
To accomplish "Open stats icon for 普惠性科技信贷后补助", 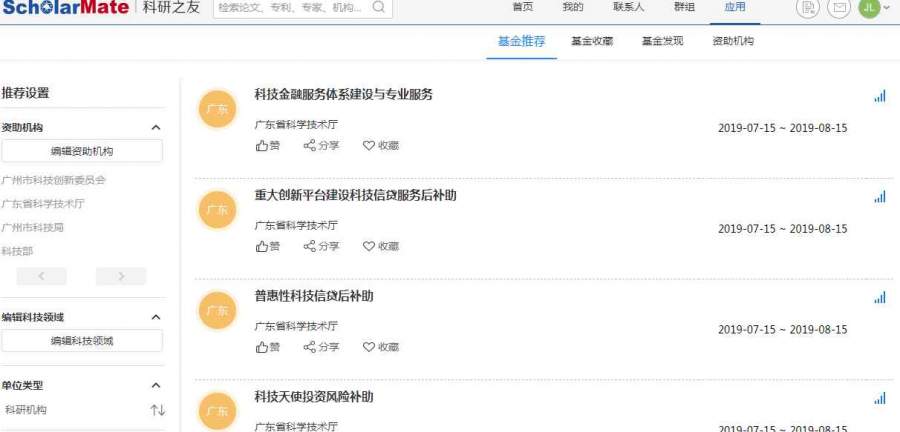I will point(880,298).
